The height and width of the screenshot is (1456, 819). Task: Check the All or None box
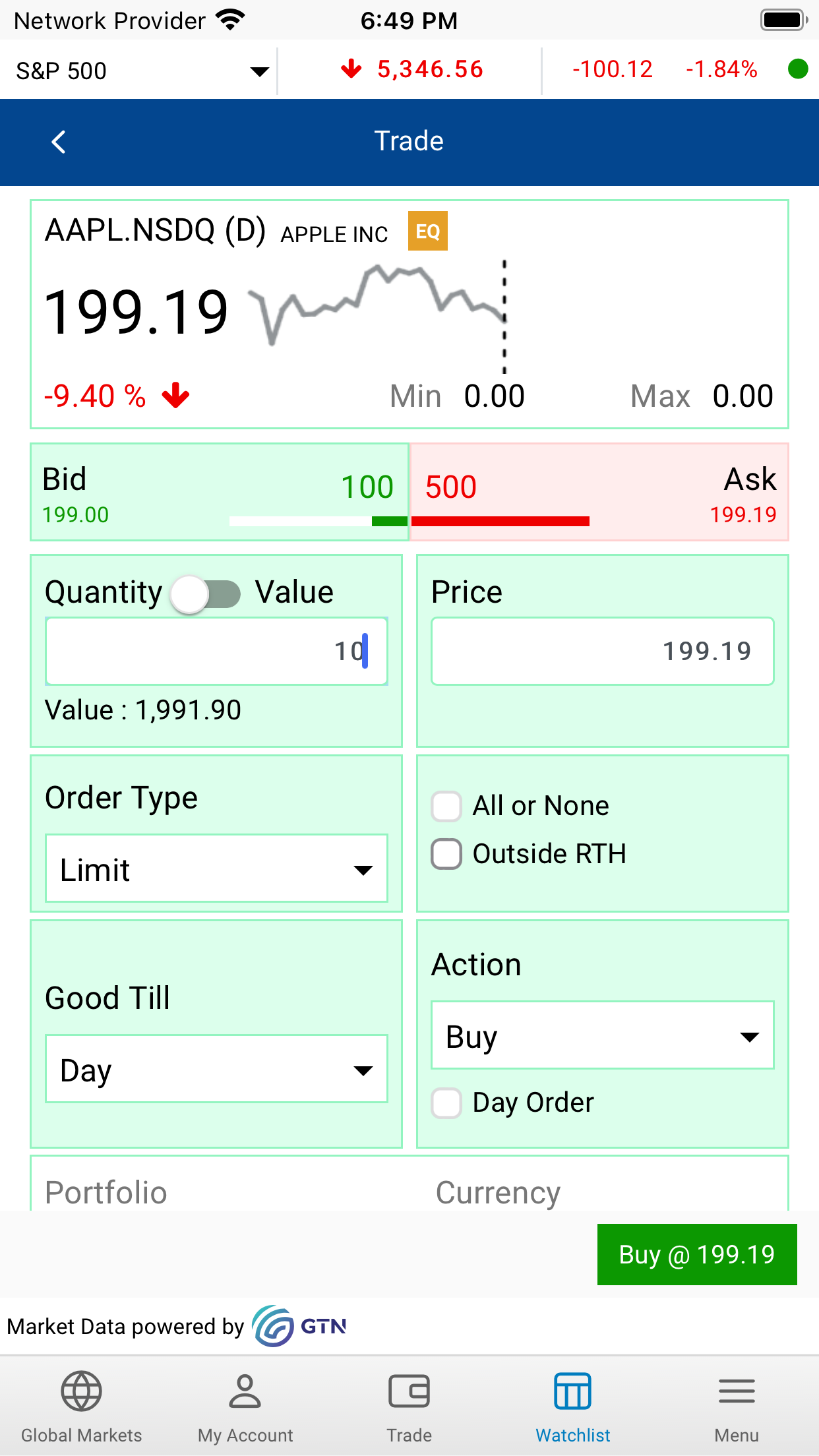click(446, 806)
